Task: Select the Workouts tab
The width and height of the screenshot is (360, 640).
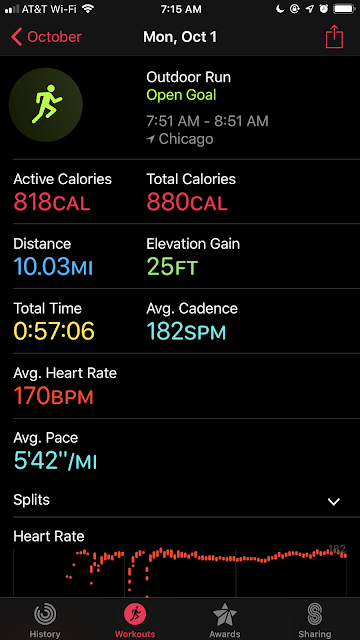Action: point(135,620)
